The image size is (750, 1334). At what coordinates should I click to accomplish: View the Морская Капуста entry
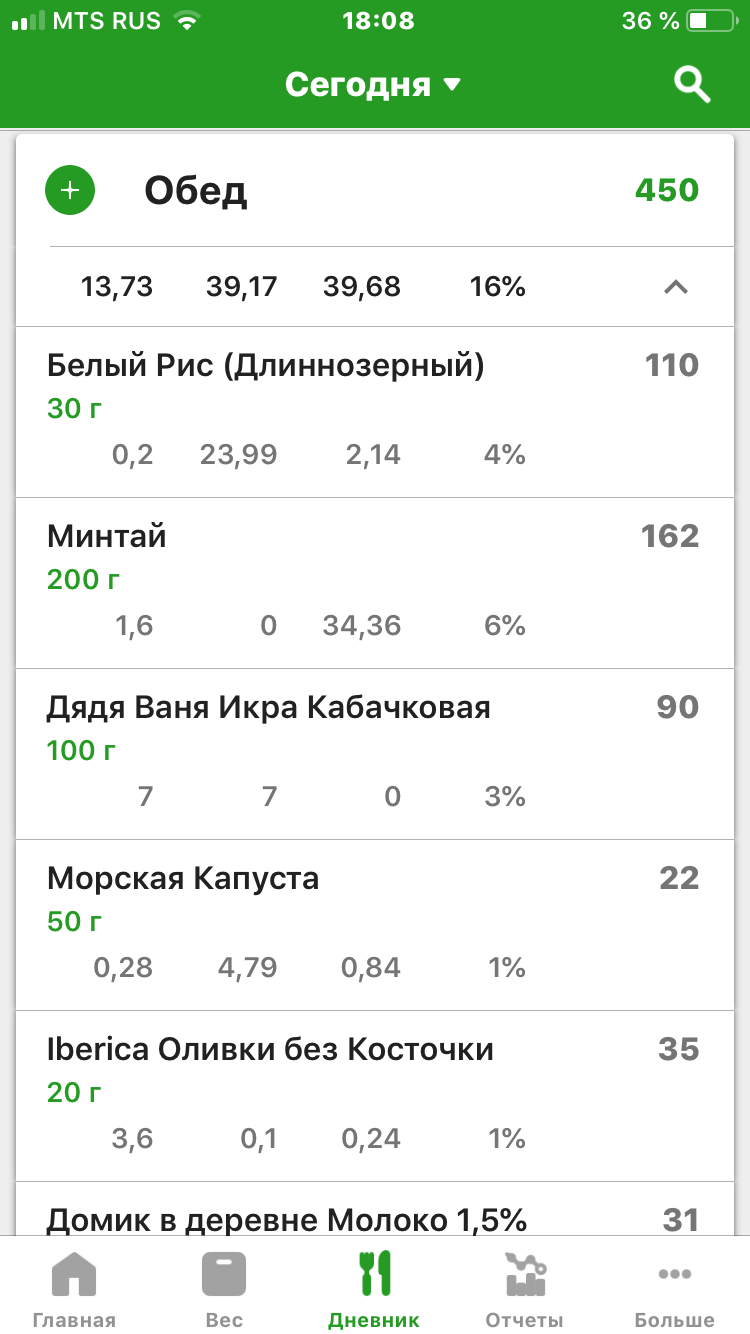374,924
